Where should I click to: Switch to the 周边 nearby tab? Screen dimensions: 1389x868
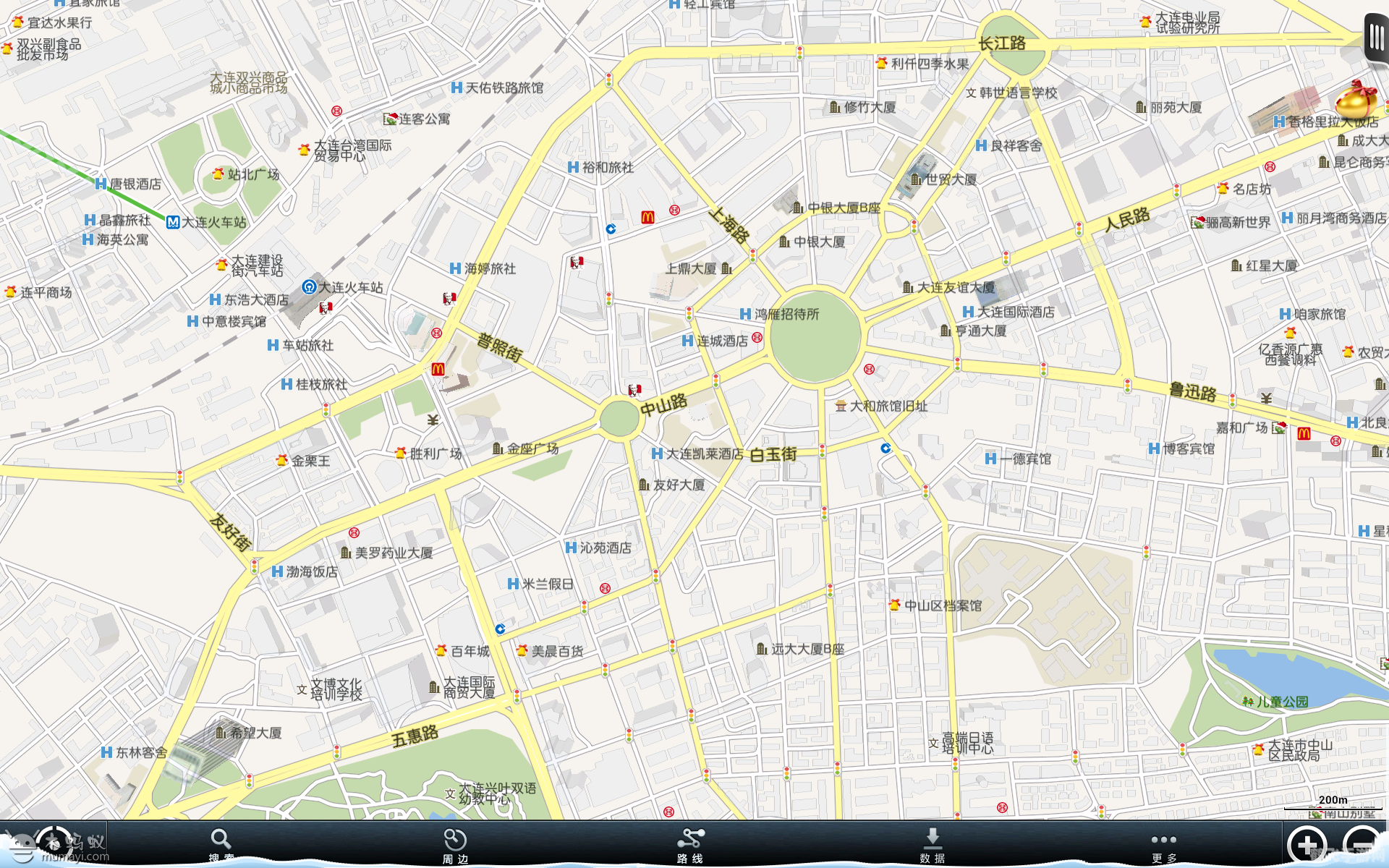[x=455, y=844]
